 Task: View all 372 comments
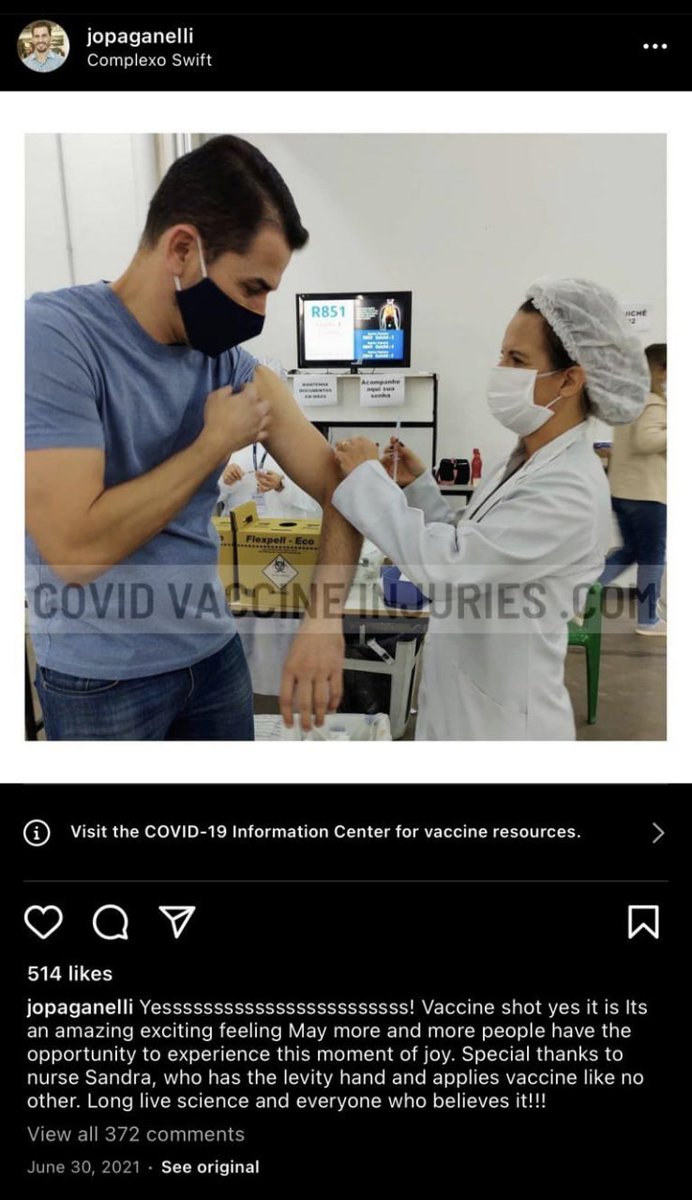pos(136,1134)
